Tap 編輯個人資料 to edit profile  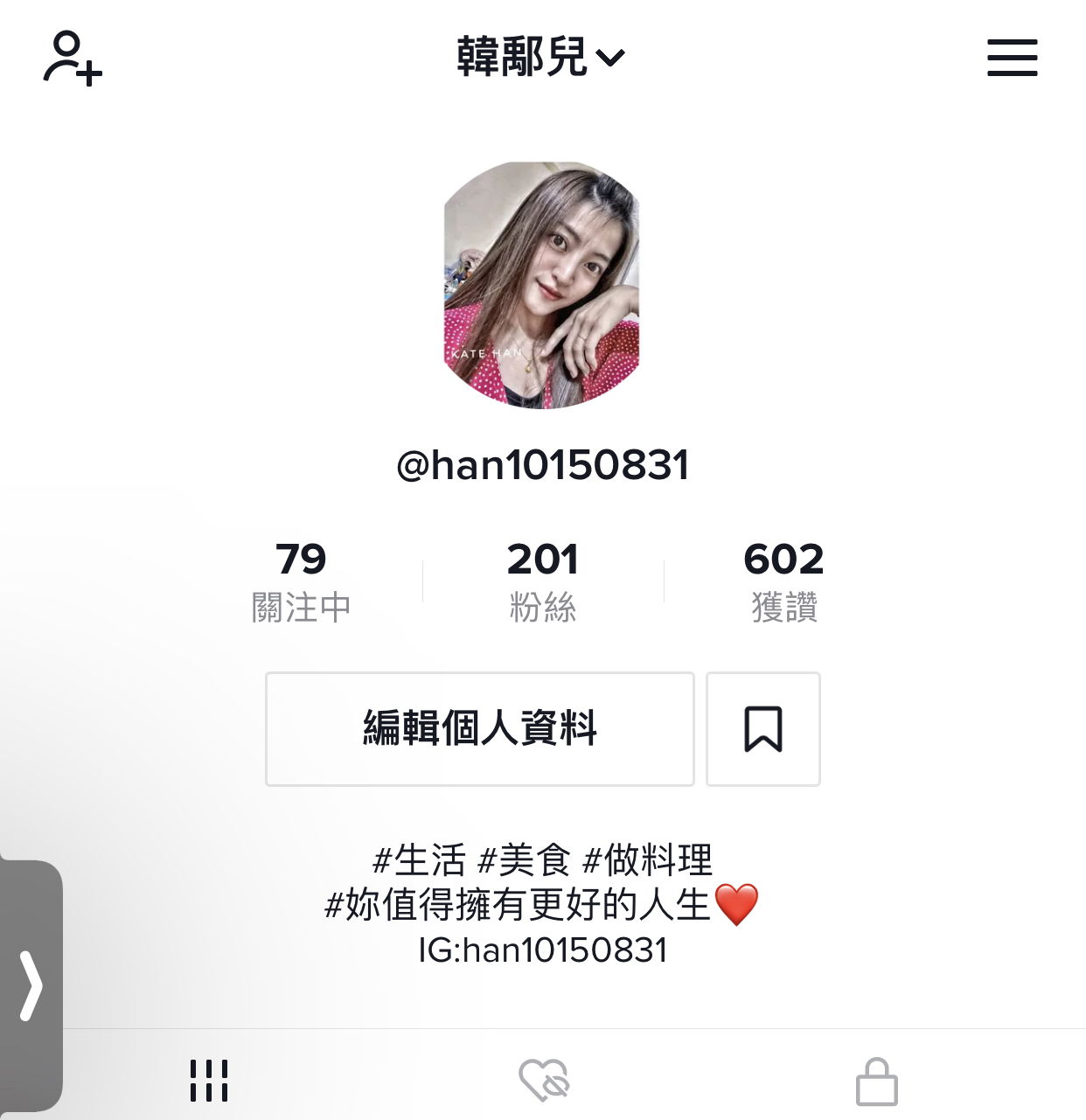(479, 728)
